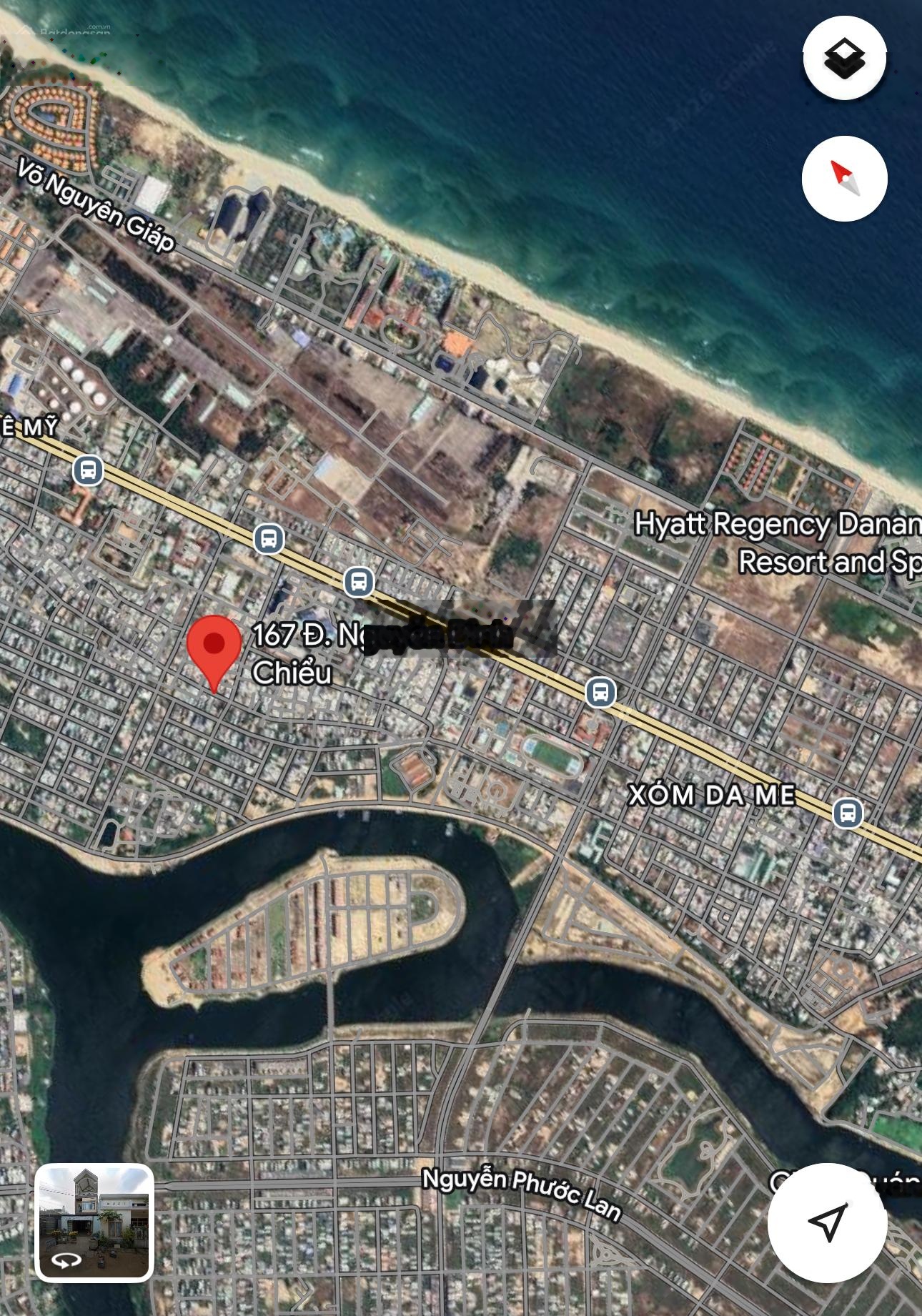Open the map layers selector
This screenshot has width=922, height=1316.
pyautogui.click(x=844, y=58)
